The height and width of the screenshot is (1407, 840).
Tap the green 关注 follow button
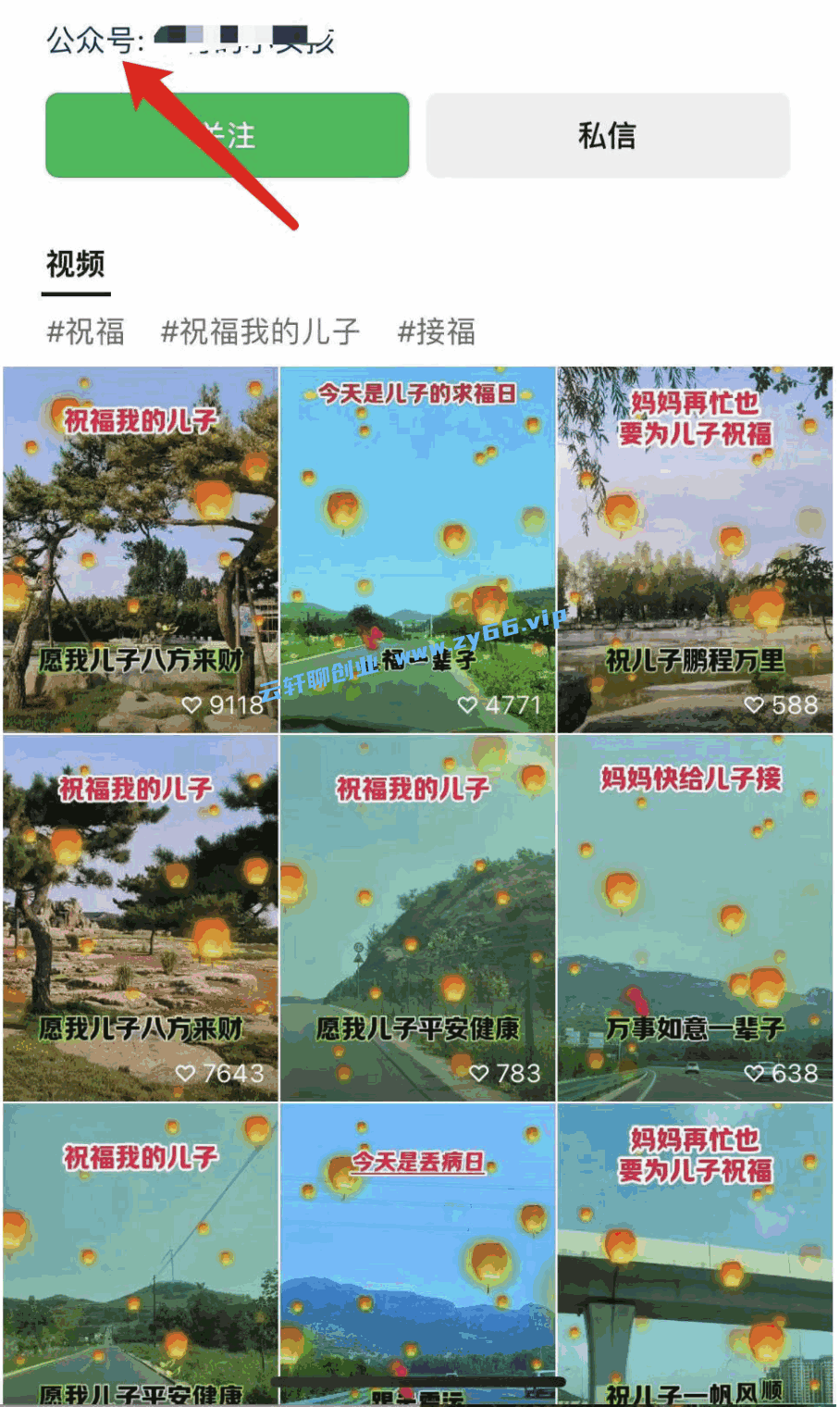click(x=227, y=135)
